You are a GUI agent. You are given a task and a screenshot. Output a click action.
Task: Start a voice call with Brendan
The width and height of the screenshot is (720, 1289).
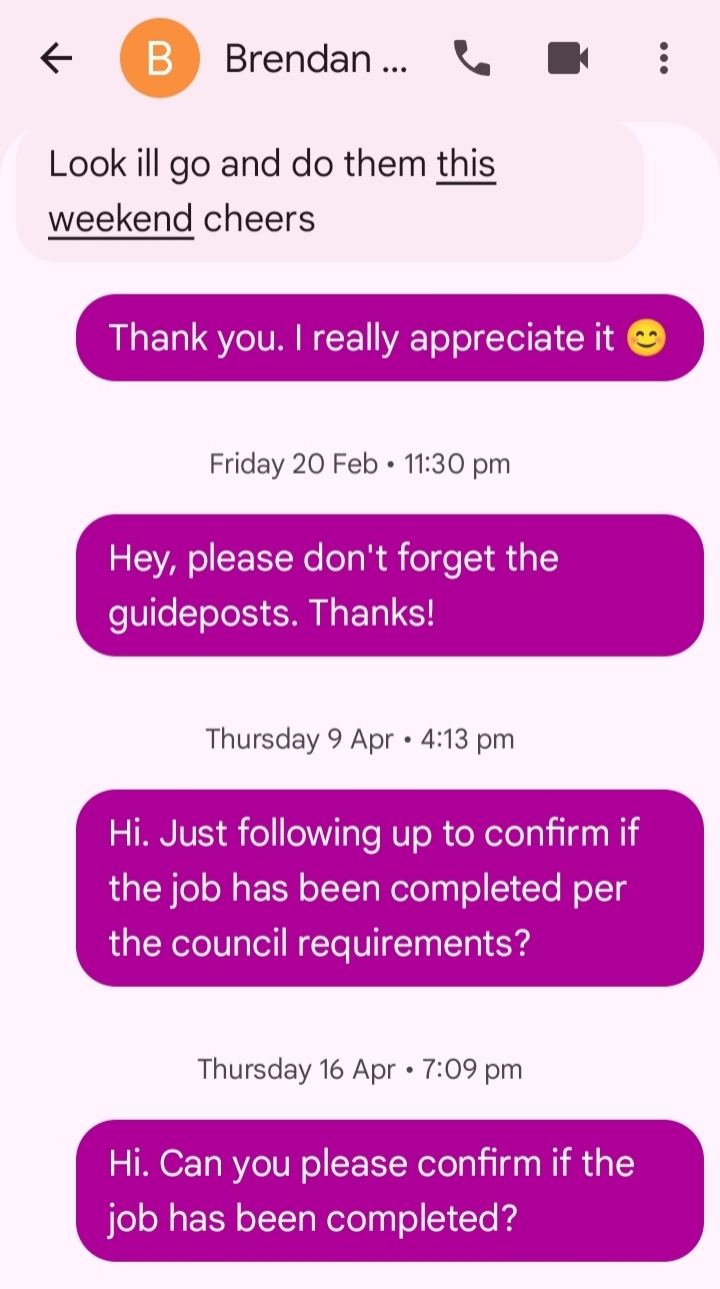point(472,59)
